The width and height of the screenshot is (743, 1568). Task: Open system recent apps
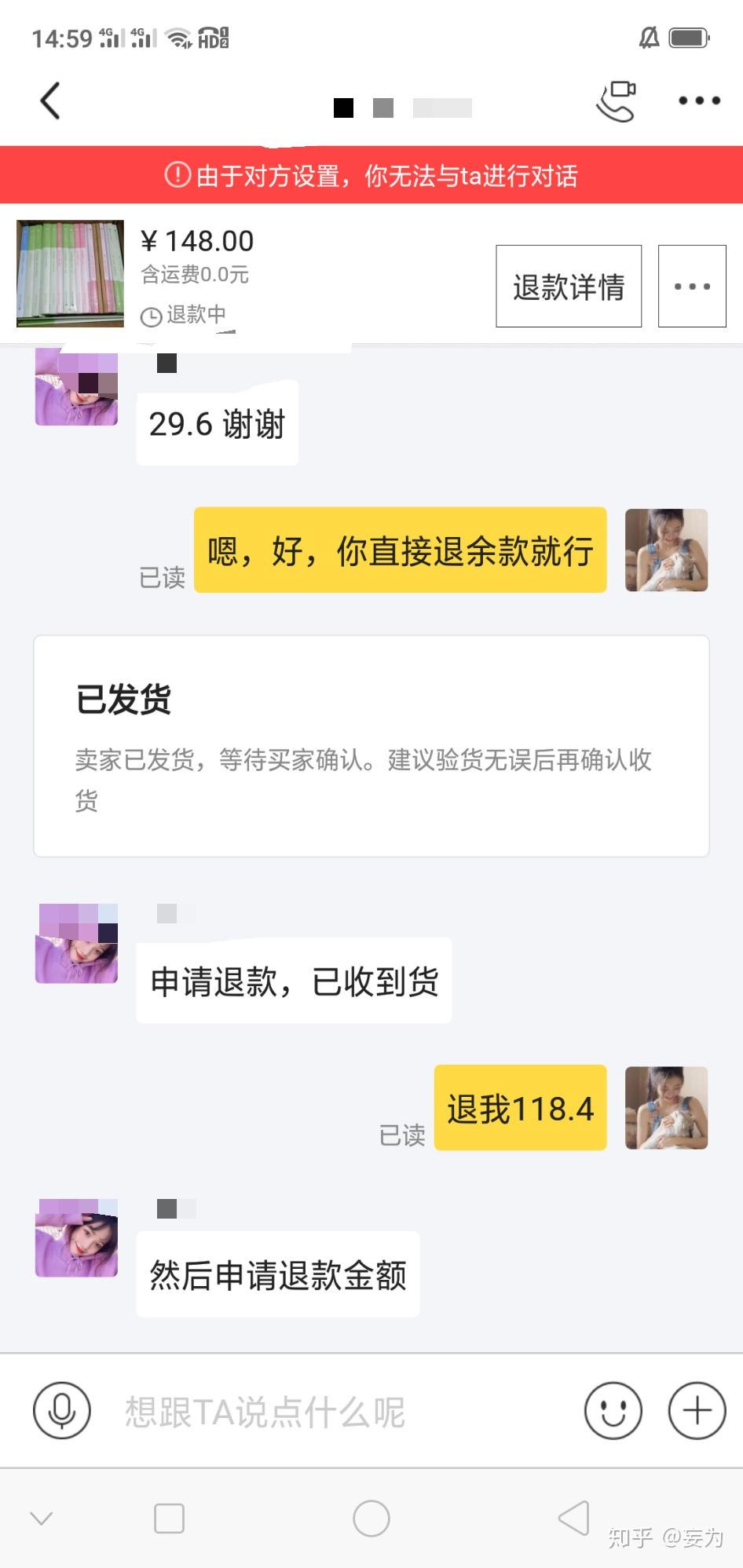170,1519
